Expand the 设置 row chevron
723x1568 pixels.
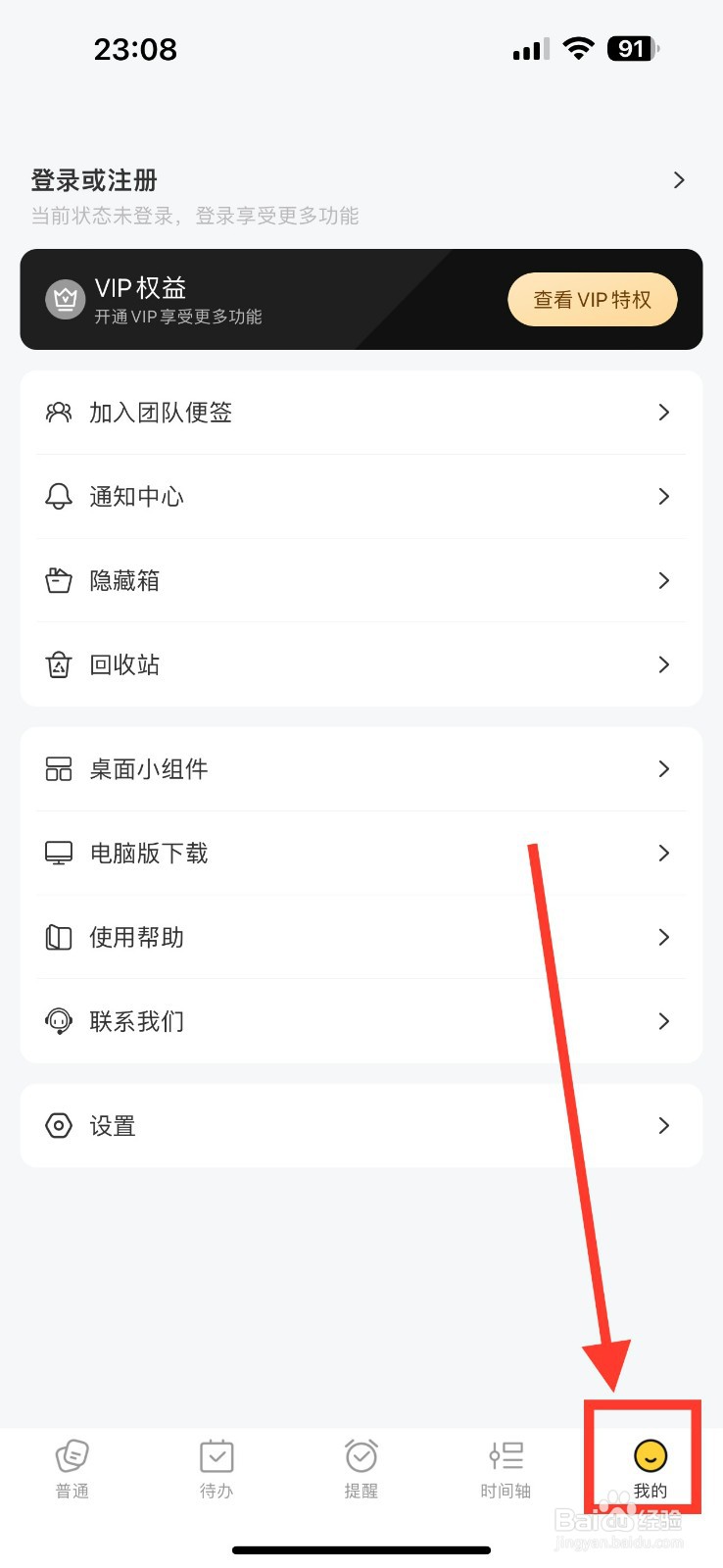[x=664, y=1125]
